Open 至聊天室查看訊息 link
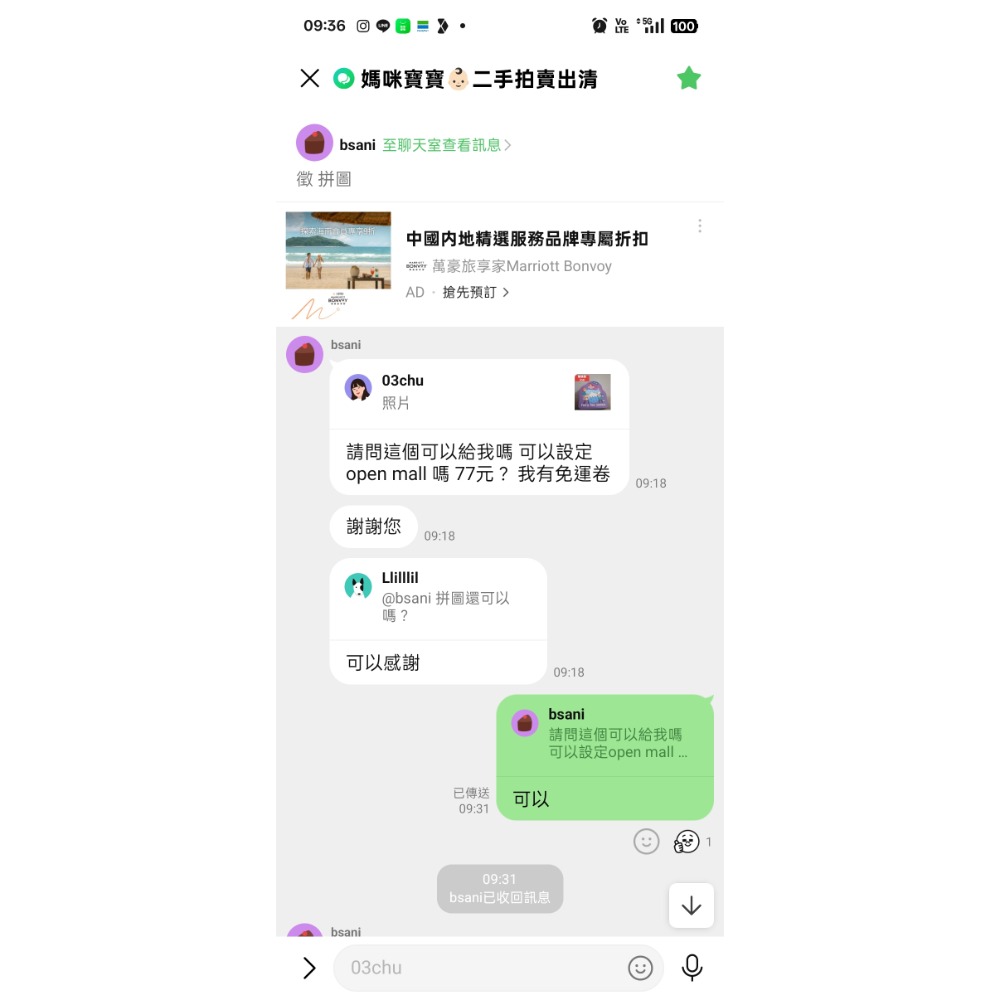Screen dimensions: 1000x1000 [446, 145]
